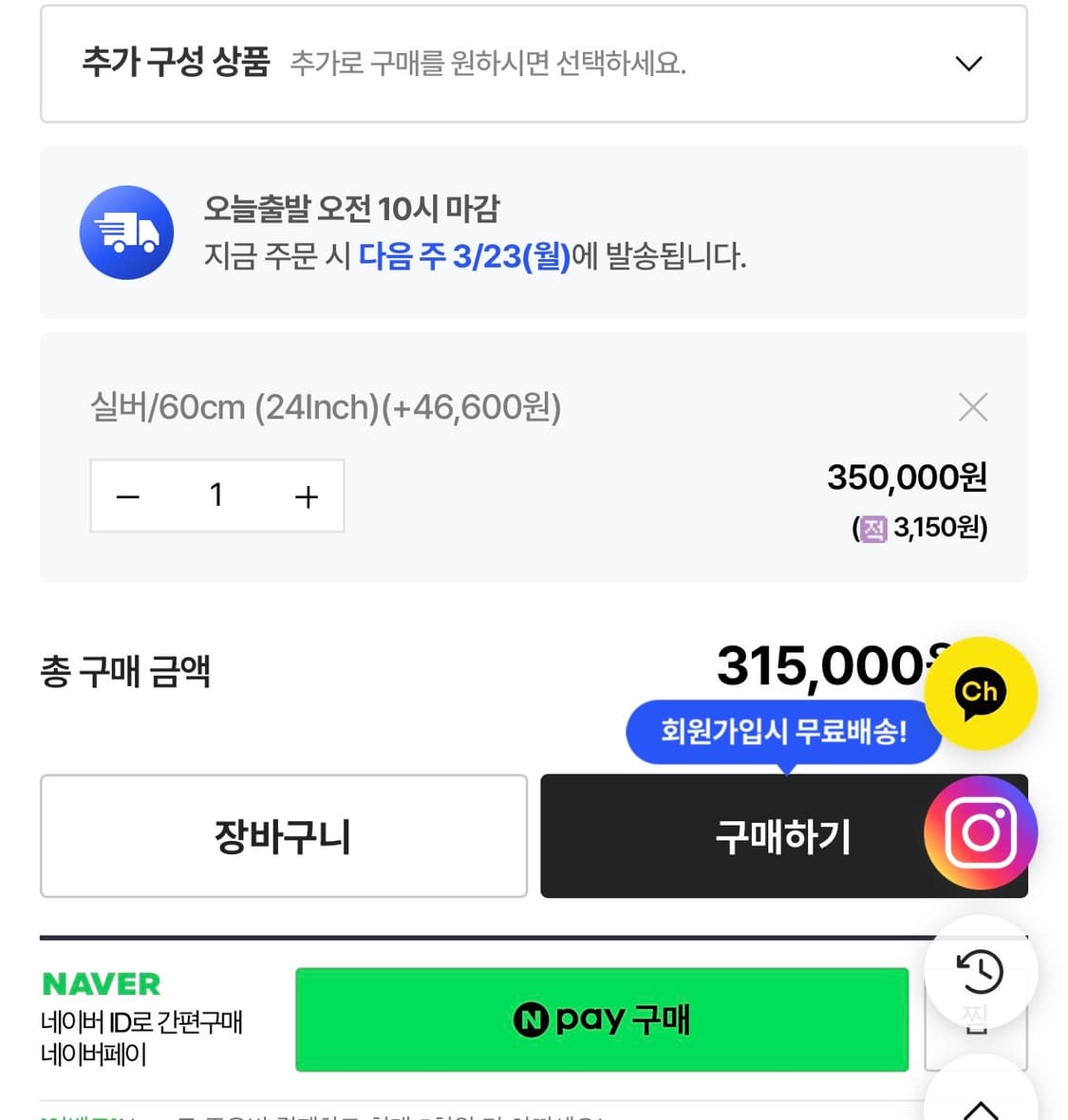
Task: Open the option selection dropdown arrow
Action: (968, 64)
